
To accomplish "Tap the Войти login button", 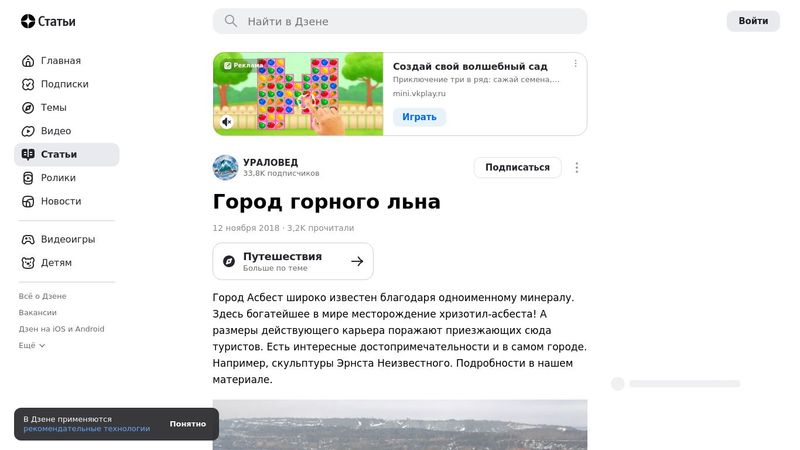I will (x=753, y=21).
